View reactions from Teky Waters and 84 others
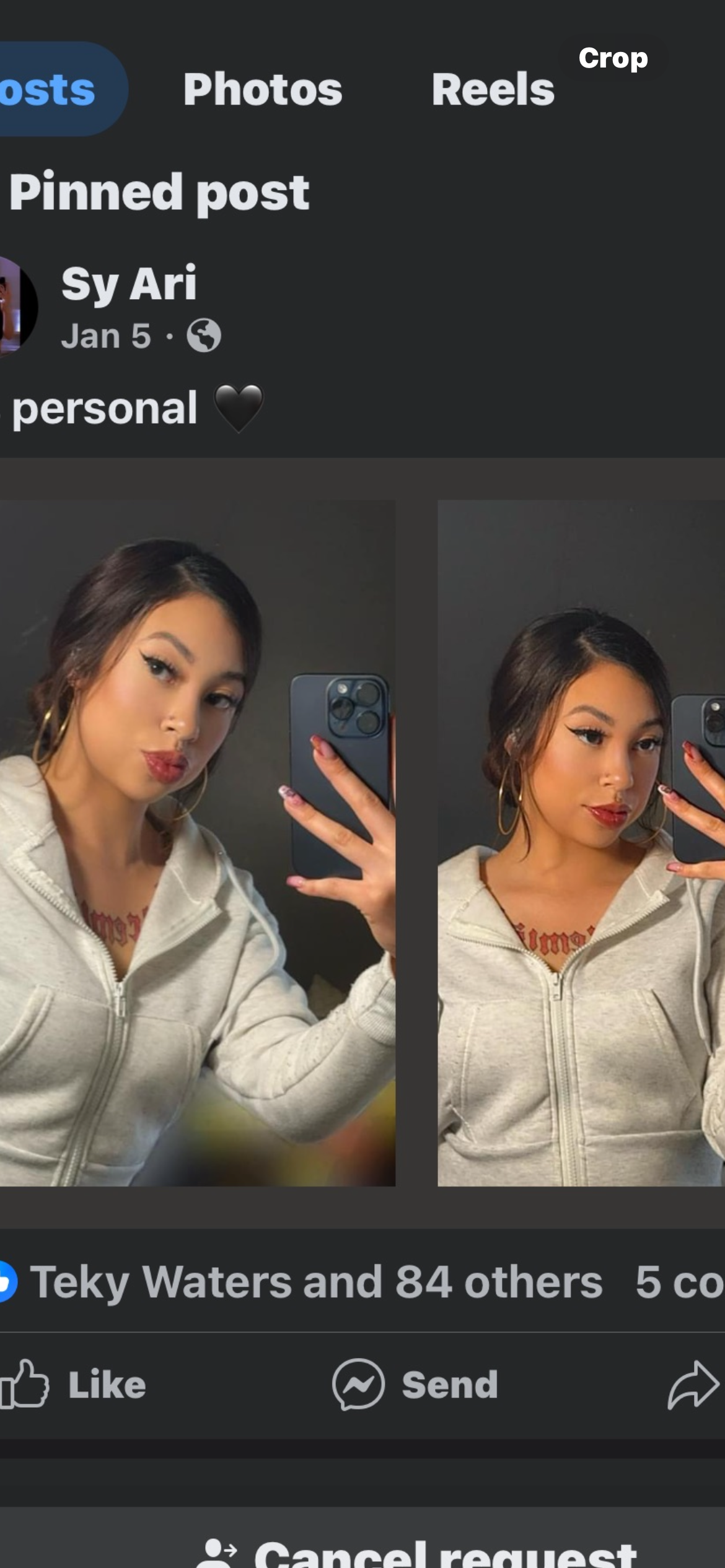Viewport: 725px width, 1568px height. 315,1282
